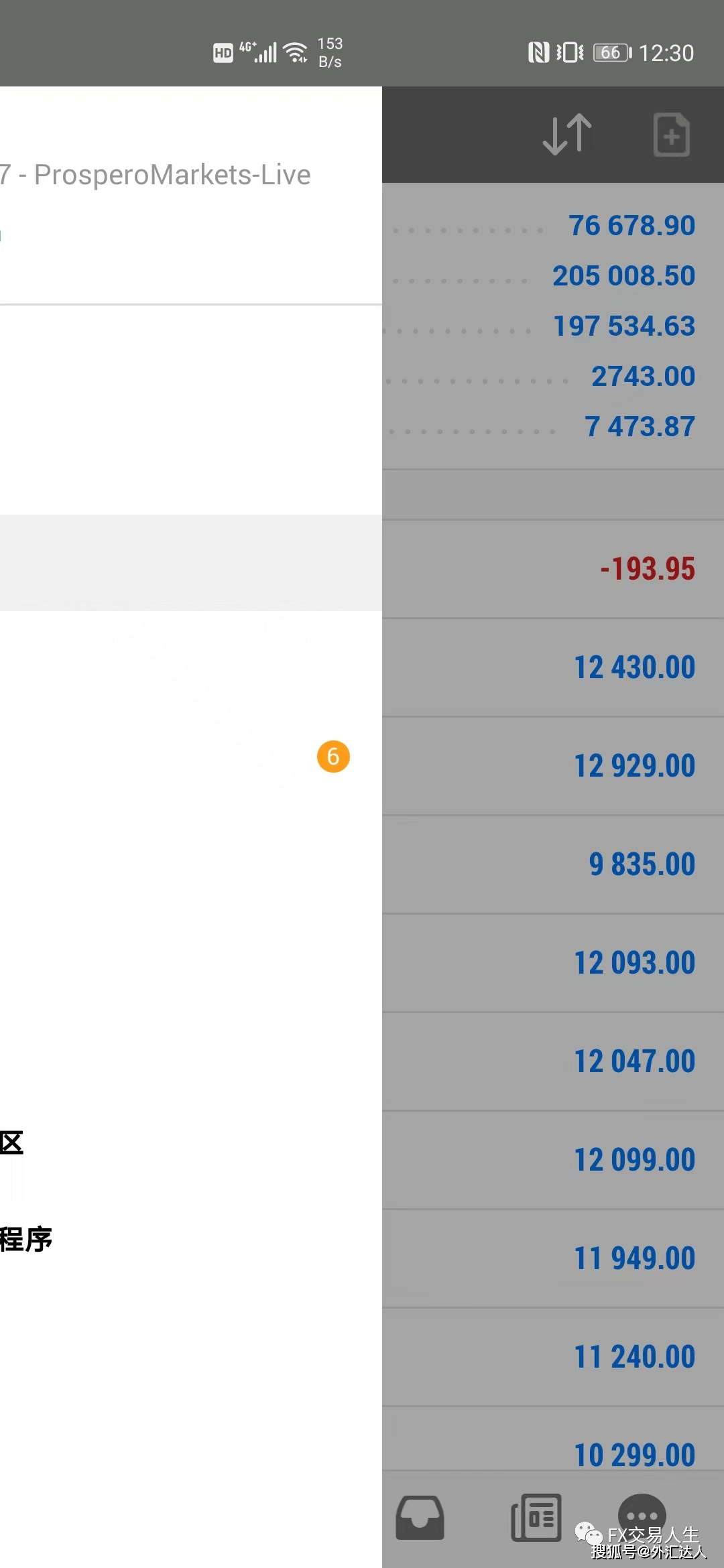This screenshot has width=724, height=1568.
Task: Select the position showing -193.95
Action: tap(553, 569)
